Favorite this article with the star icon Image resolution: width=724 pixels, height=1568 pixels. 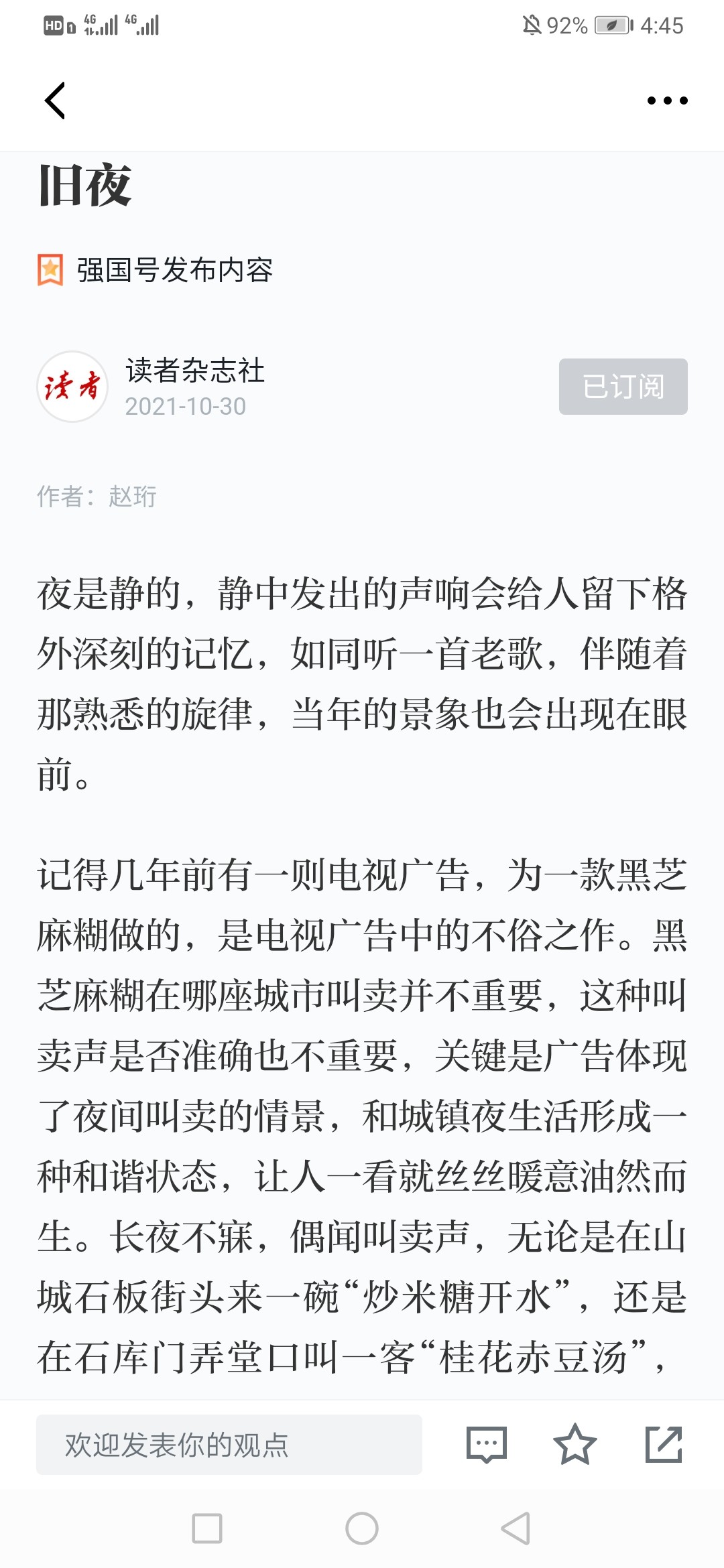click(575, 1445)
